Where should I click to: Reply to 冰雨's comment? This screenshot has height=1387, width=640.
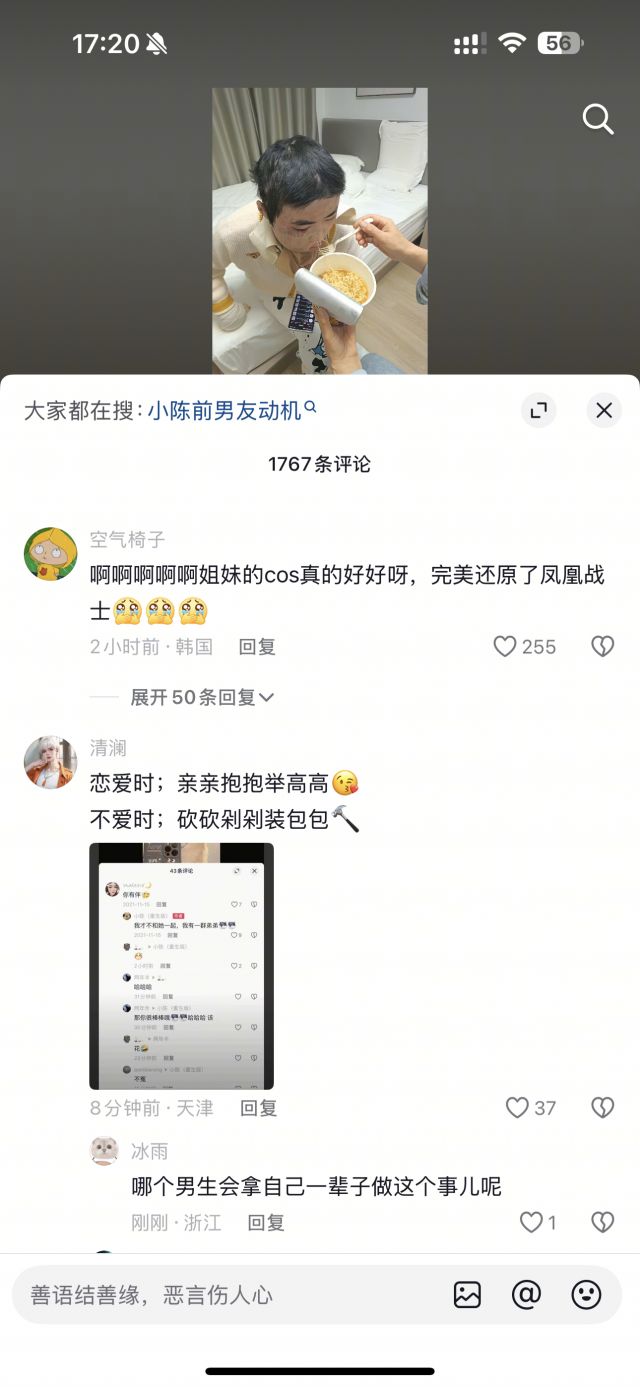[266, 1222]
